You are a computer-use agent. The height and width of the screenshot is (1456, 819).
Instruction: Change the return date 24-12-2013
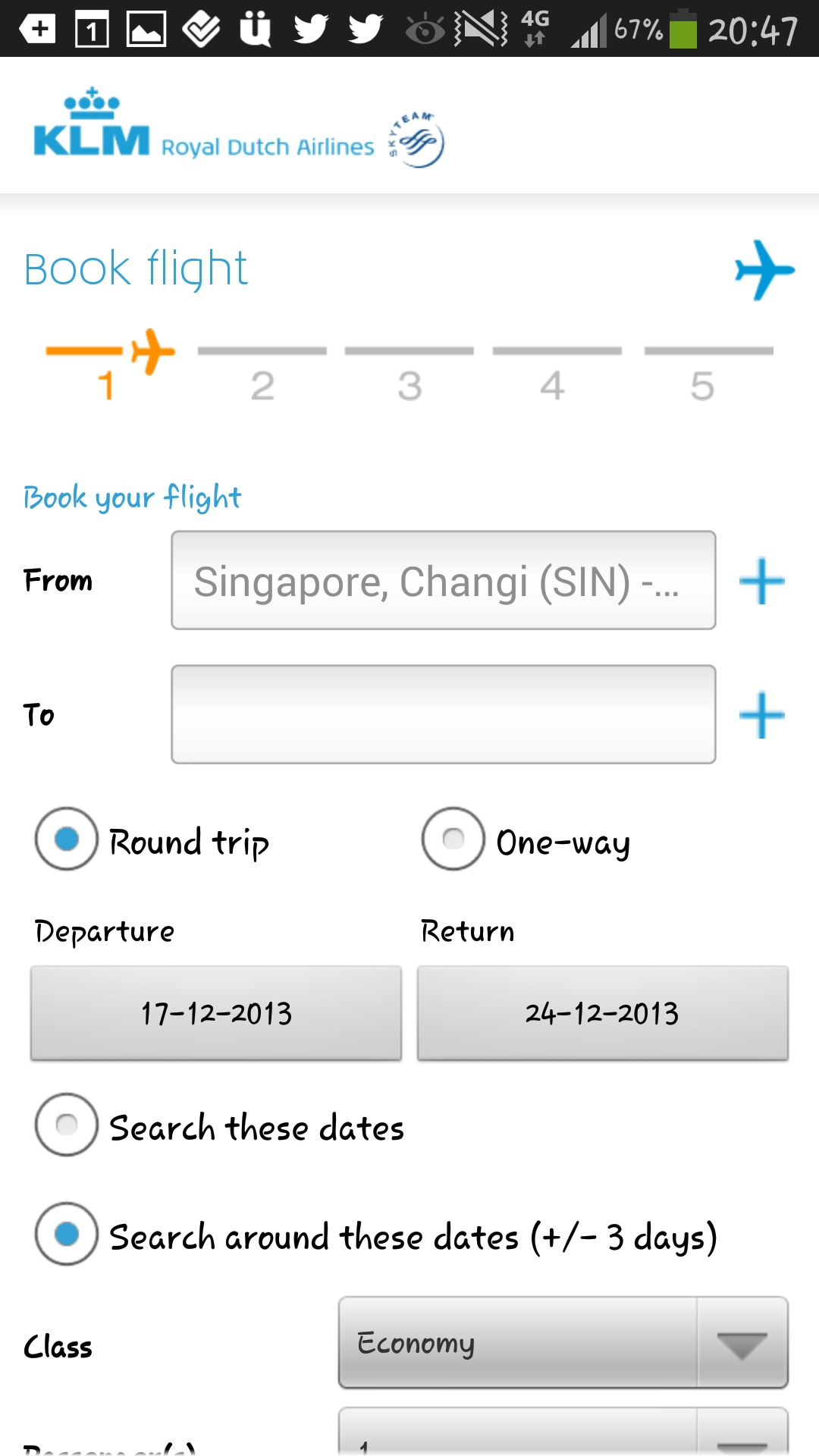click(602, 1013)
